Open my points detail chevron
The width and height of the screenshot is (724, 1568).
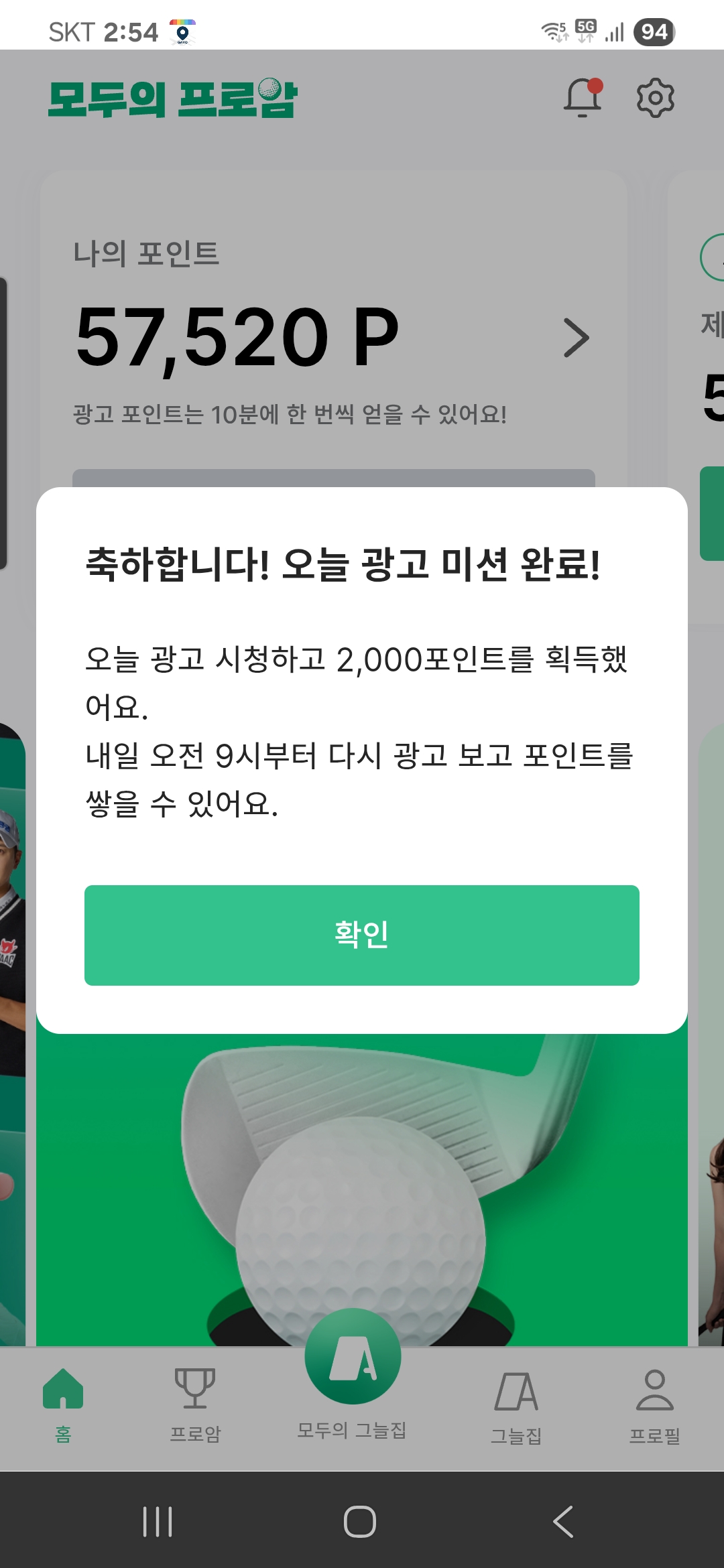[576, 338]
